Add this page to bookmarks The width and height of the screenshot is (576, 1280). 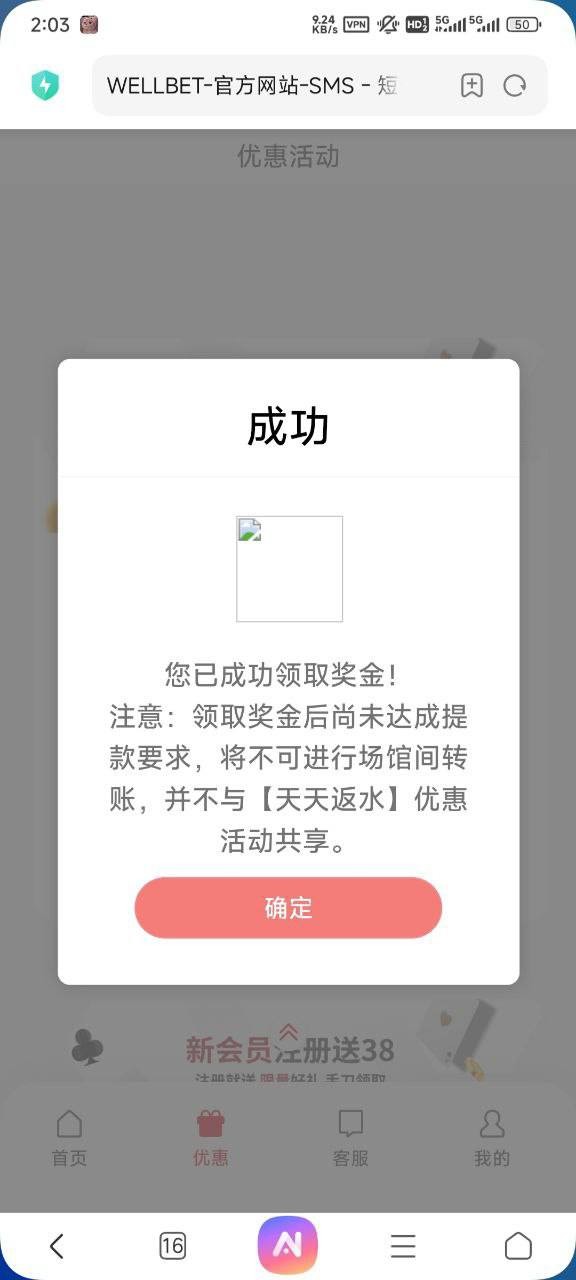(472, 86)
